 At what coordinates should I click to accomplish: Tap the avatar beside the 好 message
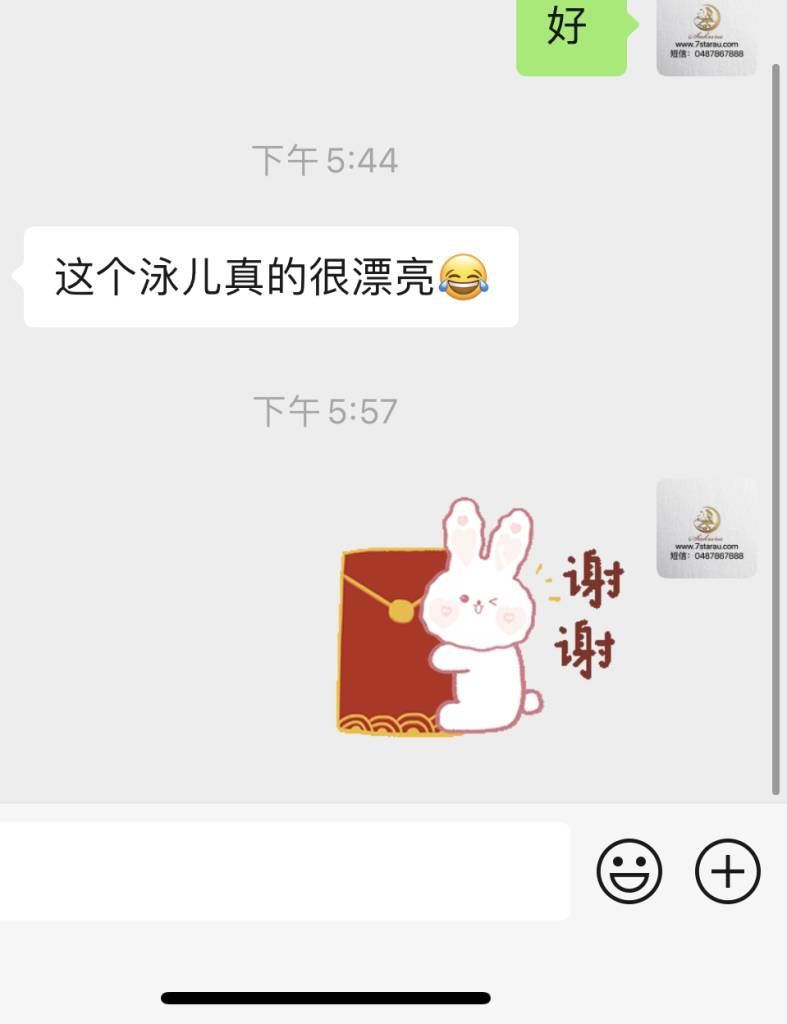pos(706,37)
